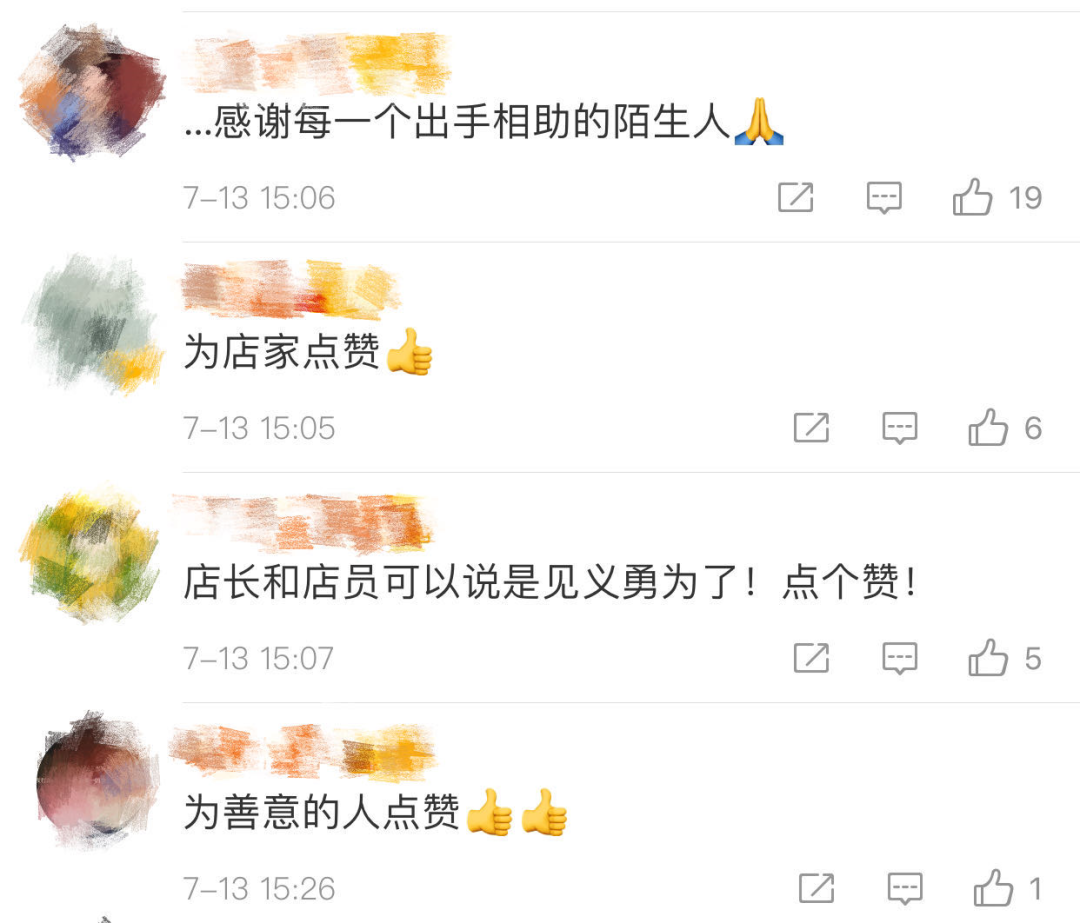Repost the 店长和店员可以说是见义勇为了 comment
The height and width of the screenshot is (923, 1080).
point(811,658)
